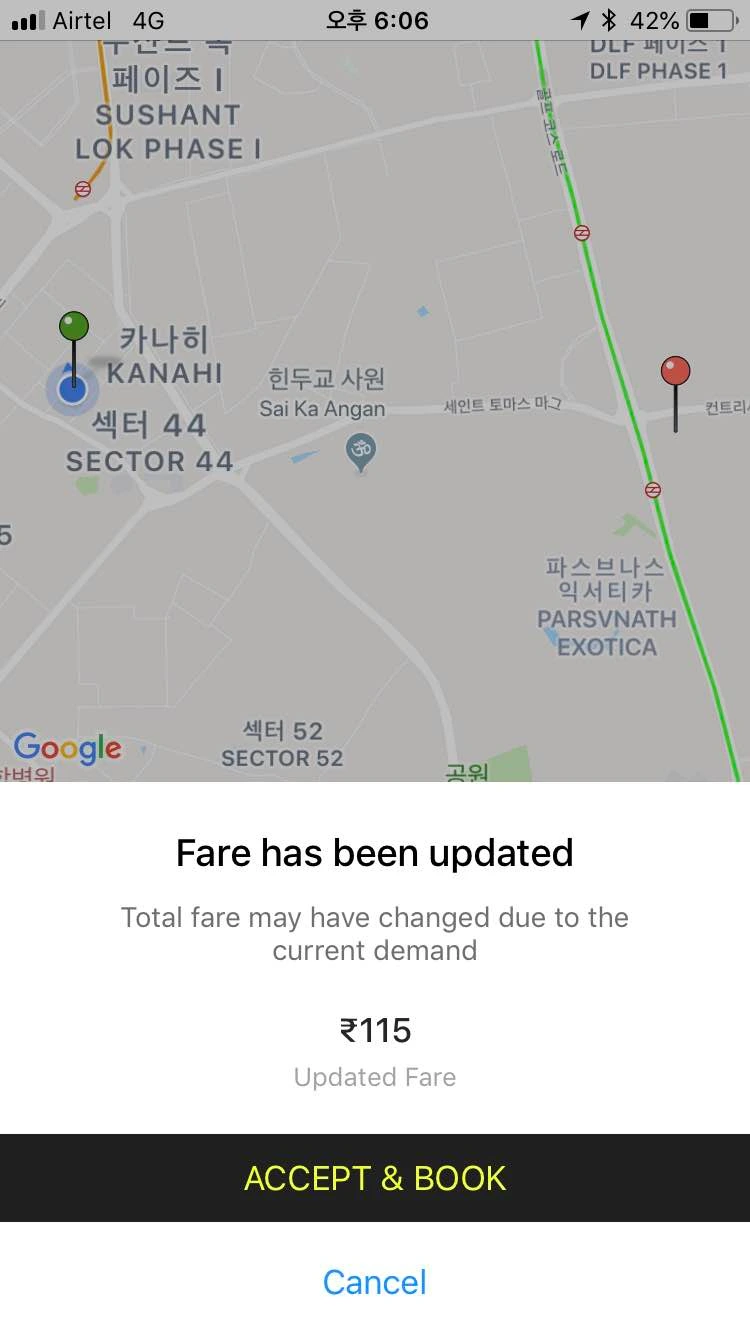The image size is (750, 1334).
Task: Click the railway crossing icon near Parsvnath Exotica
Action: 653,490
